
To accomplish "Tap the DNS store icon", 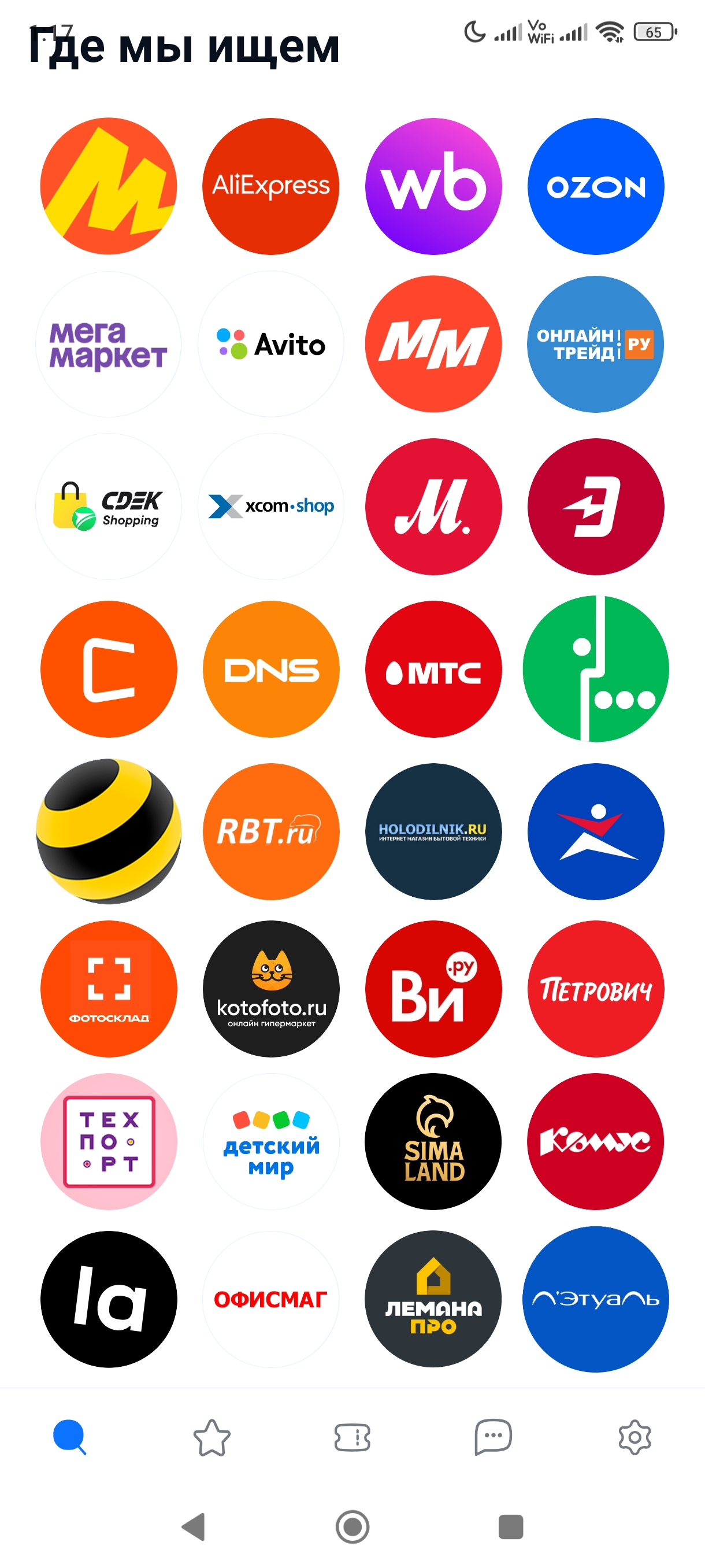I will [270, 669].
